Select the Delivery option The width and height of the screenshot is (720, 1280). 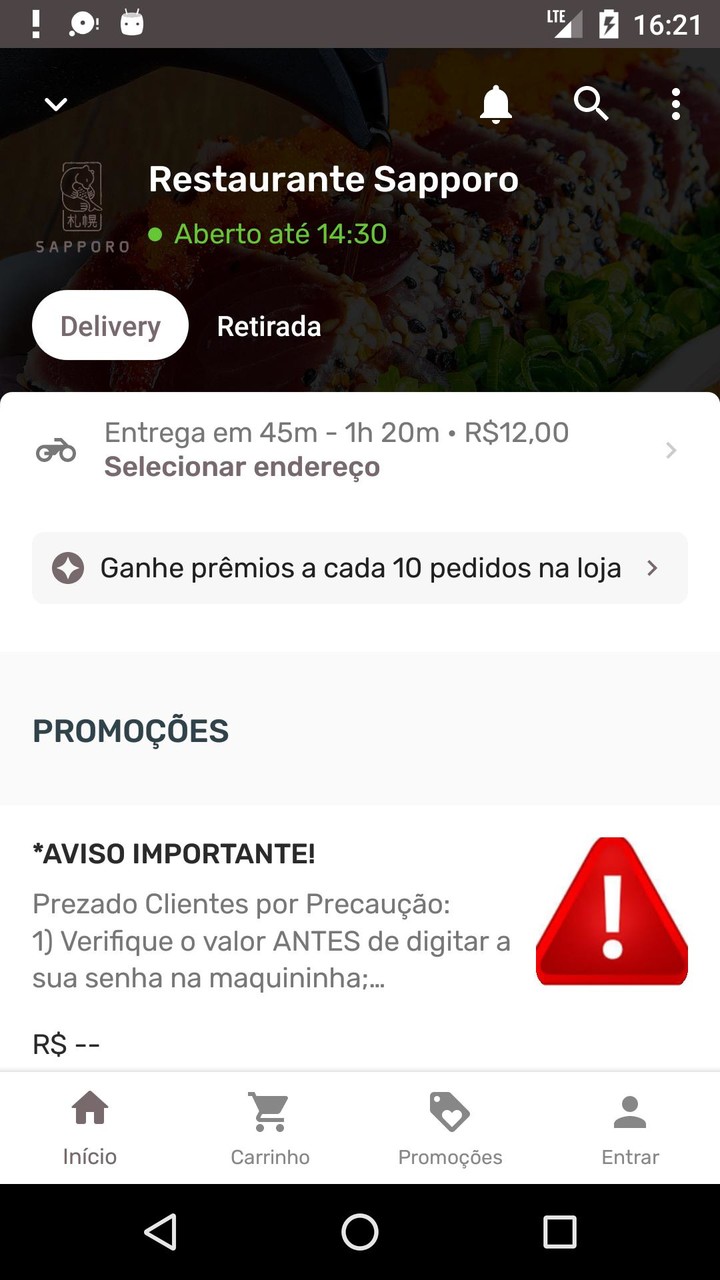tap(110, 325)
